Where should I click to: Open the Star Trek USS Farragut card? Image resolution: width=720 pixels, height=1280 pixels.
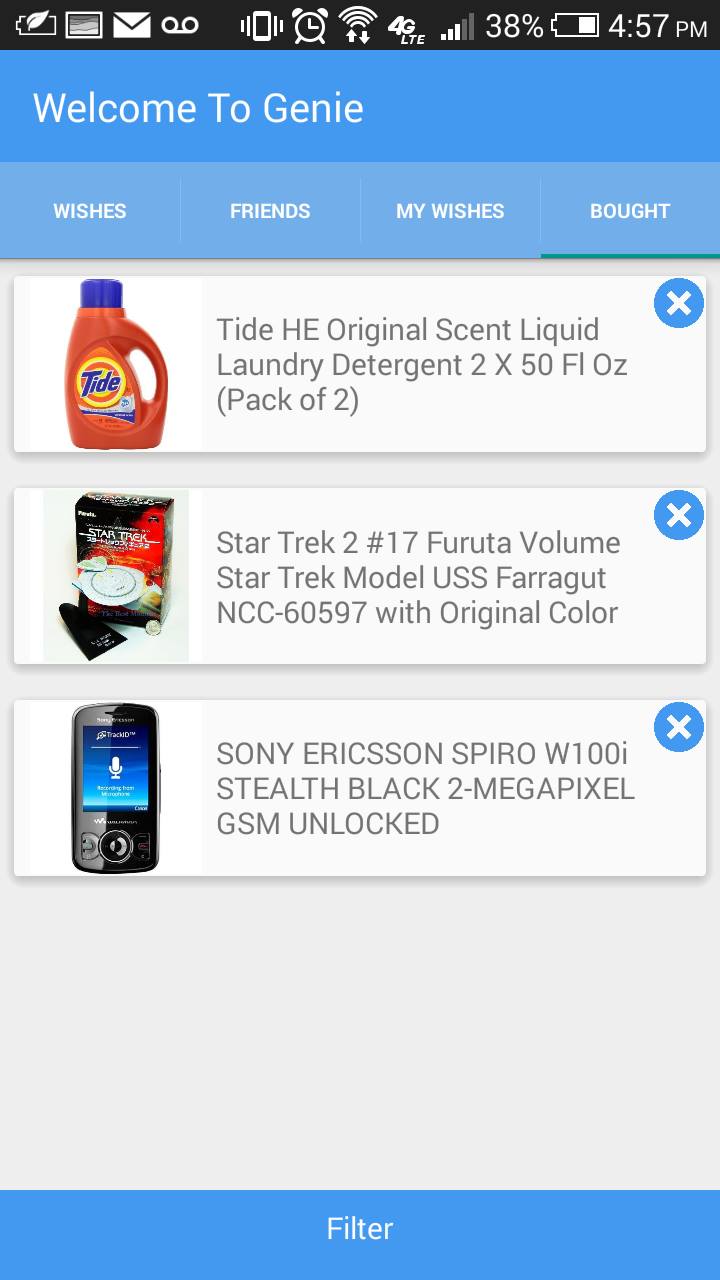click(360, 576)
